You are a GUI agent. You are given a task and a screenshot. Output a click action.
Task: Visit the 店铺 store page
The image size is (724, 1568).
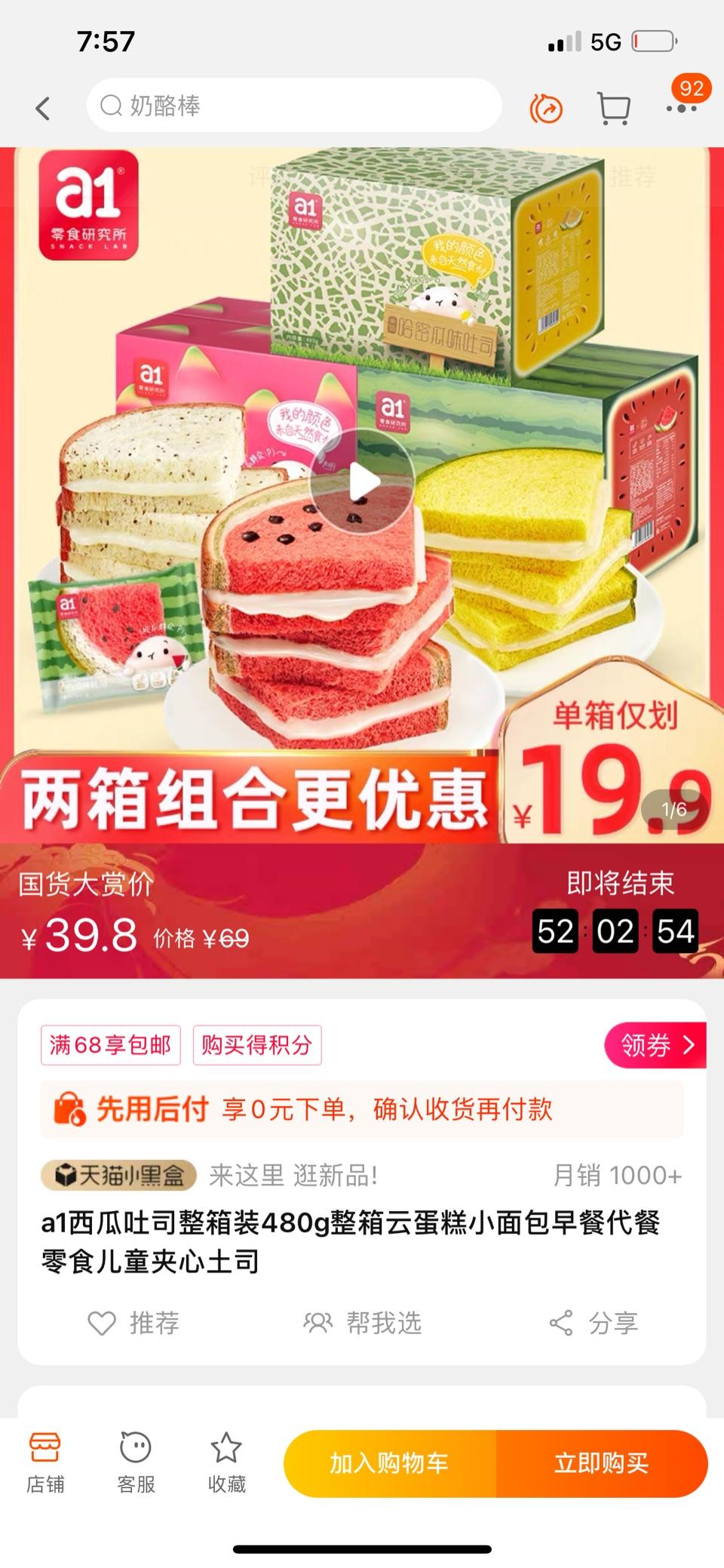[x=45, y=1462]
